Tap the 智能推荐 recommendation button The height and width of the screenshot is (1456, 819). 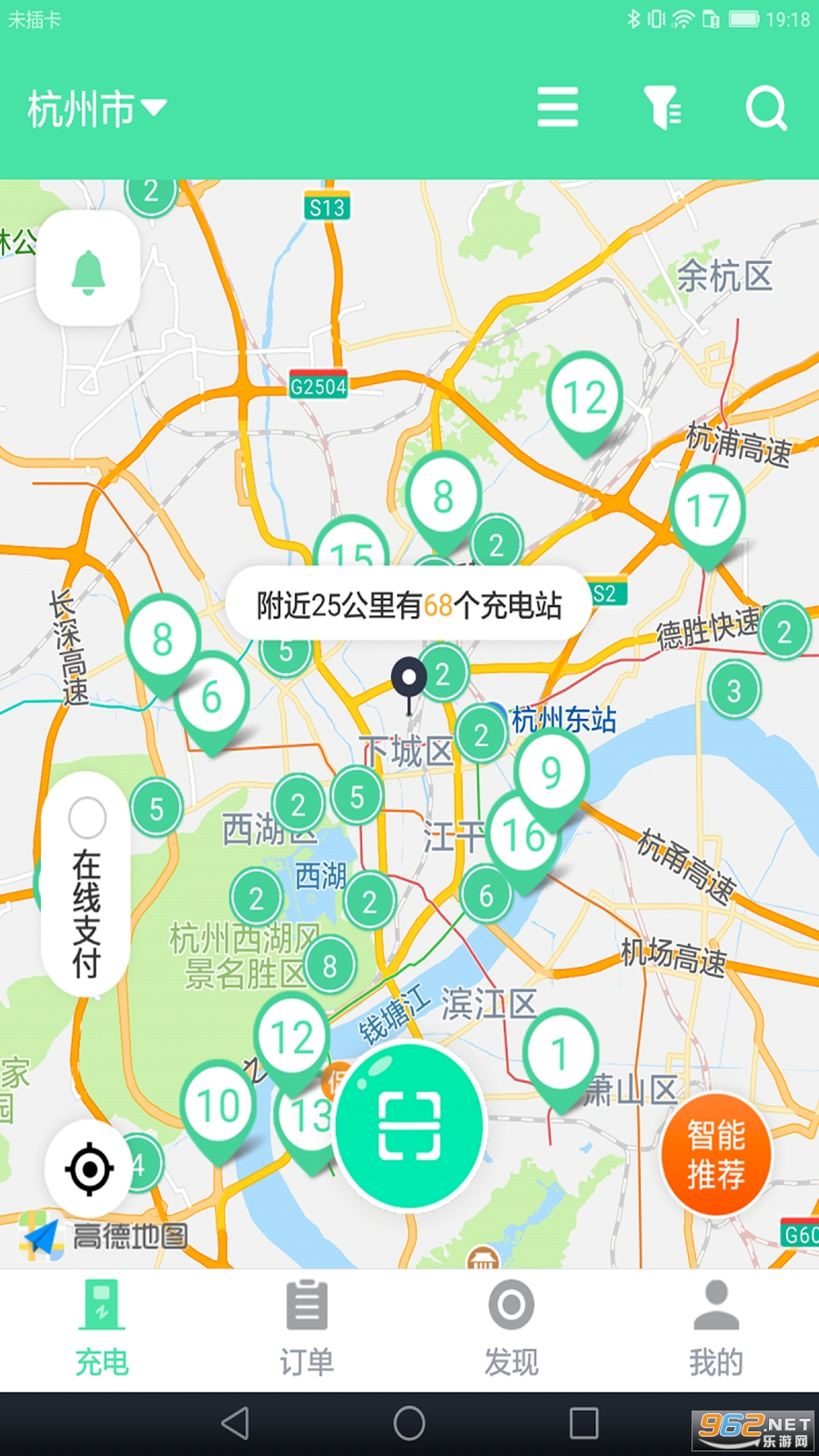coord(717,1153)
